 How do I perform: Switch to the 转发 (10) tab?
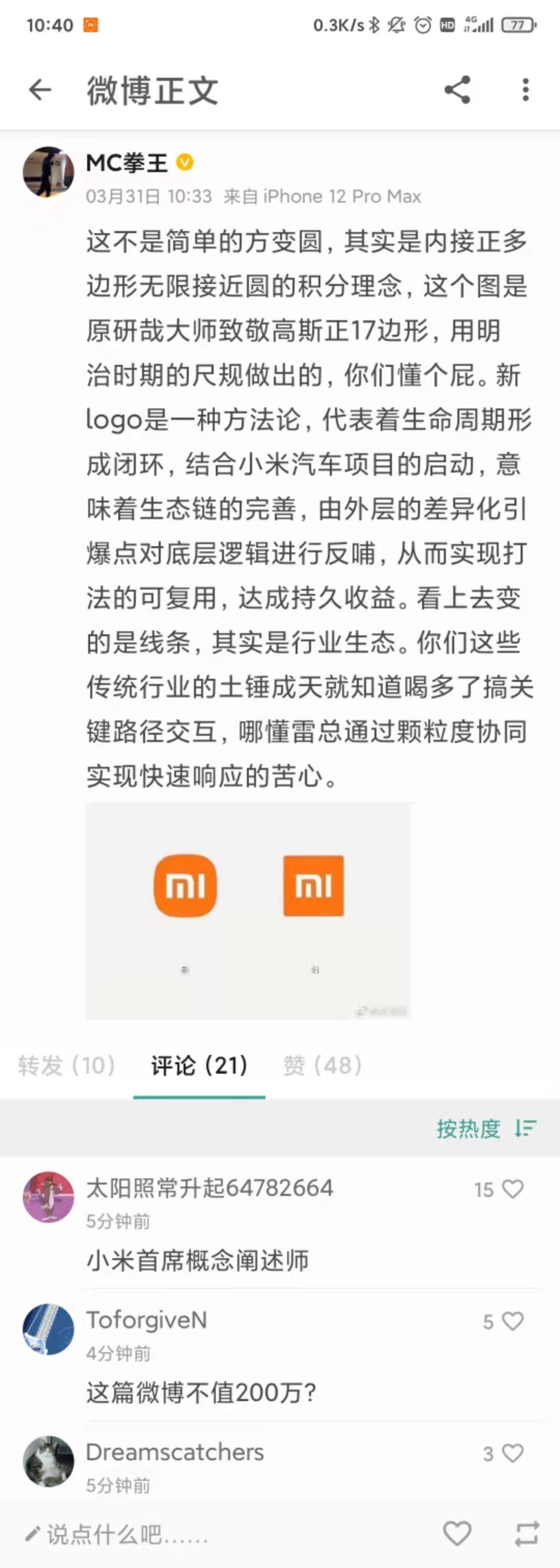point(66,1065)
